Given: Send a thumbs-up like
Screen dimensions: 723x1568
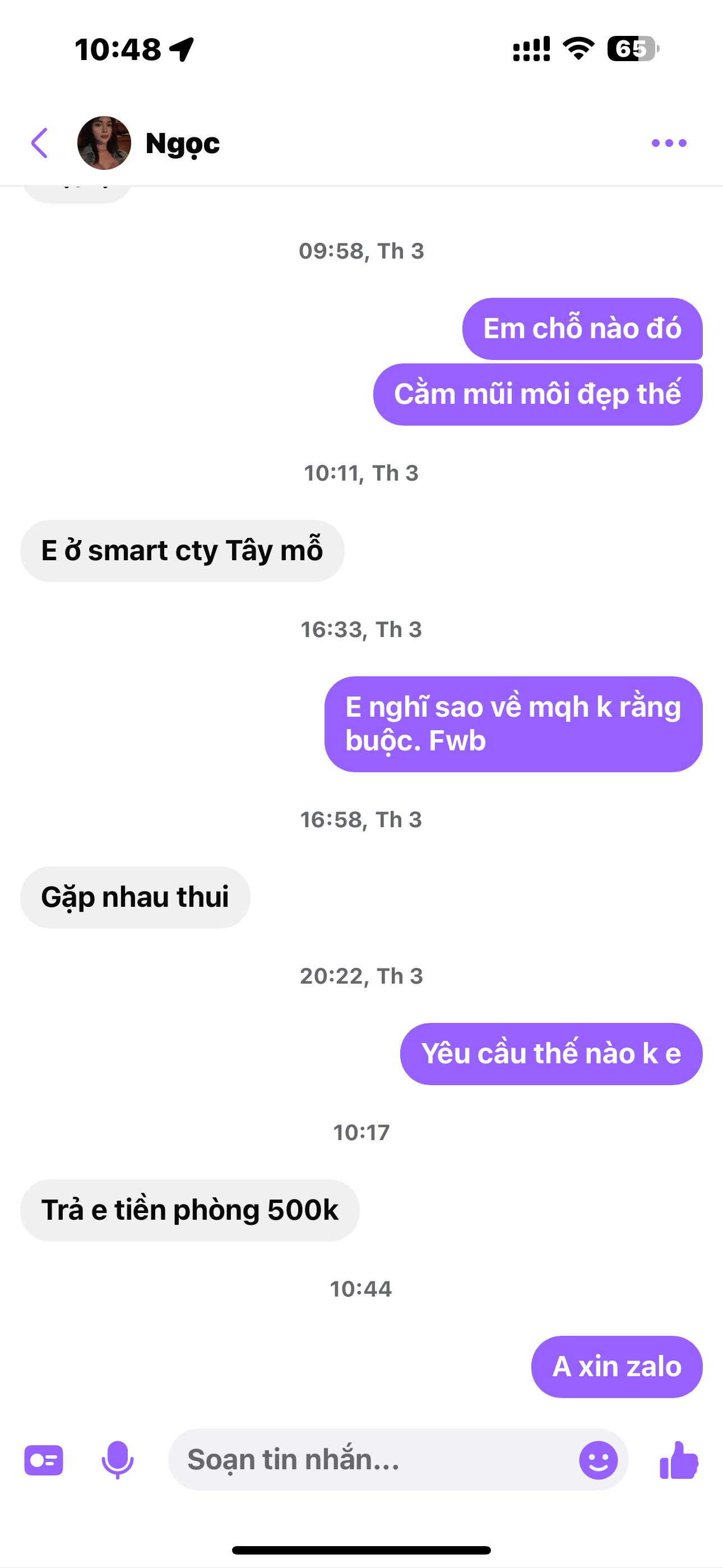Looking at the screenshot, I should point(679,1460).
